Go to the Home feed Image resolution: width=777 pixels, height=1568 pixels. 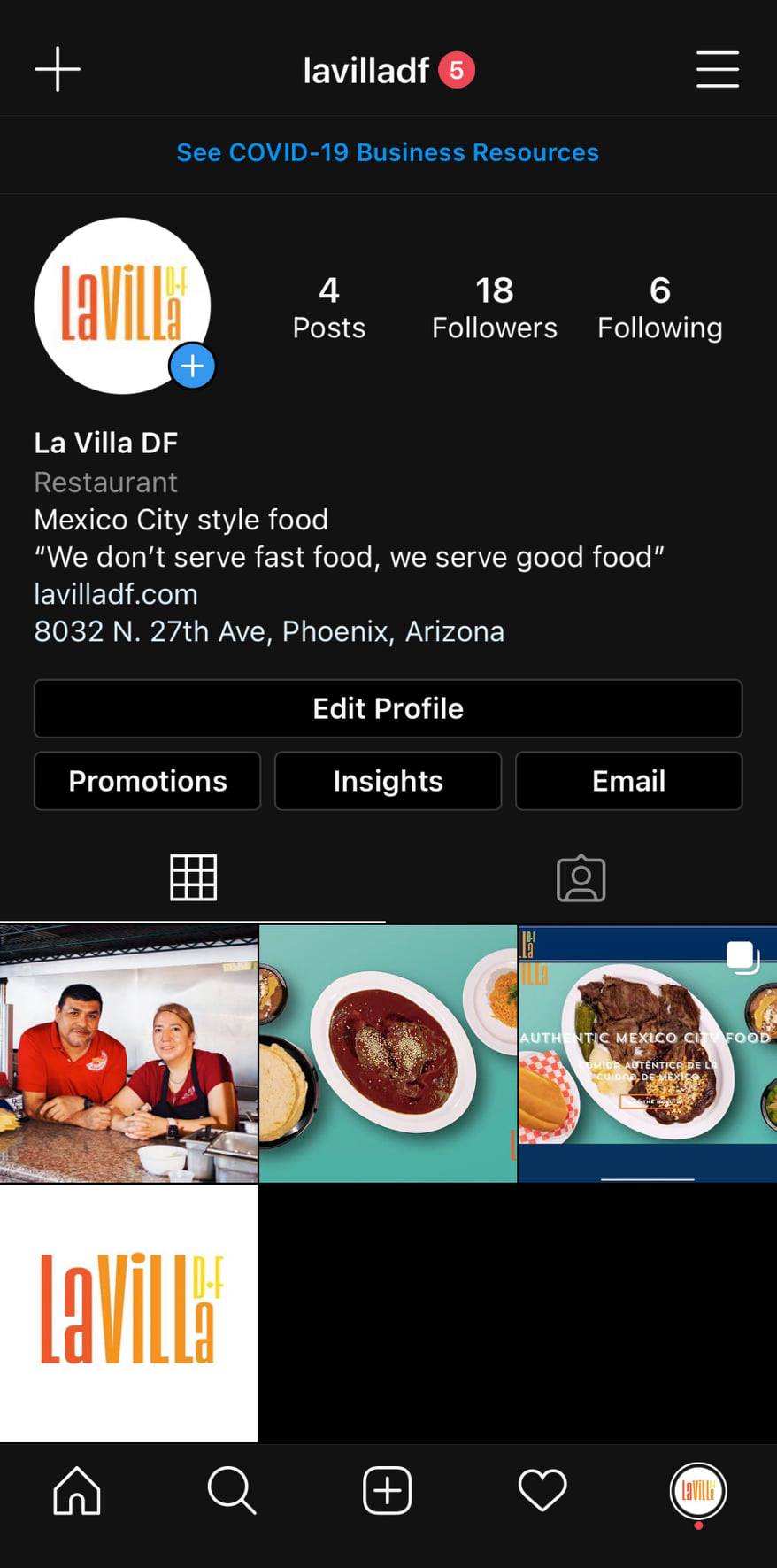point(77,1490)
